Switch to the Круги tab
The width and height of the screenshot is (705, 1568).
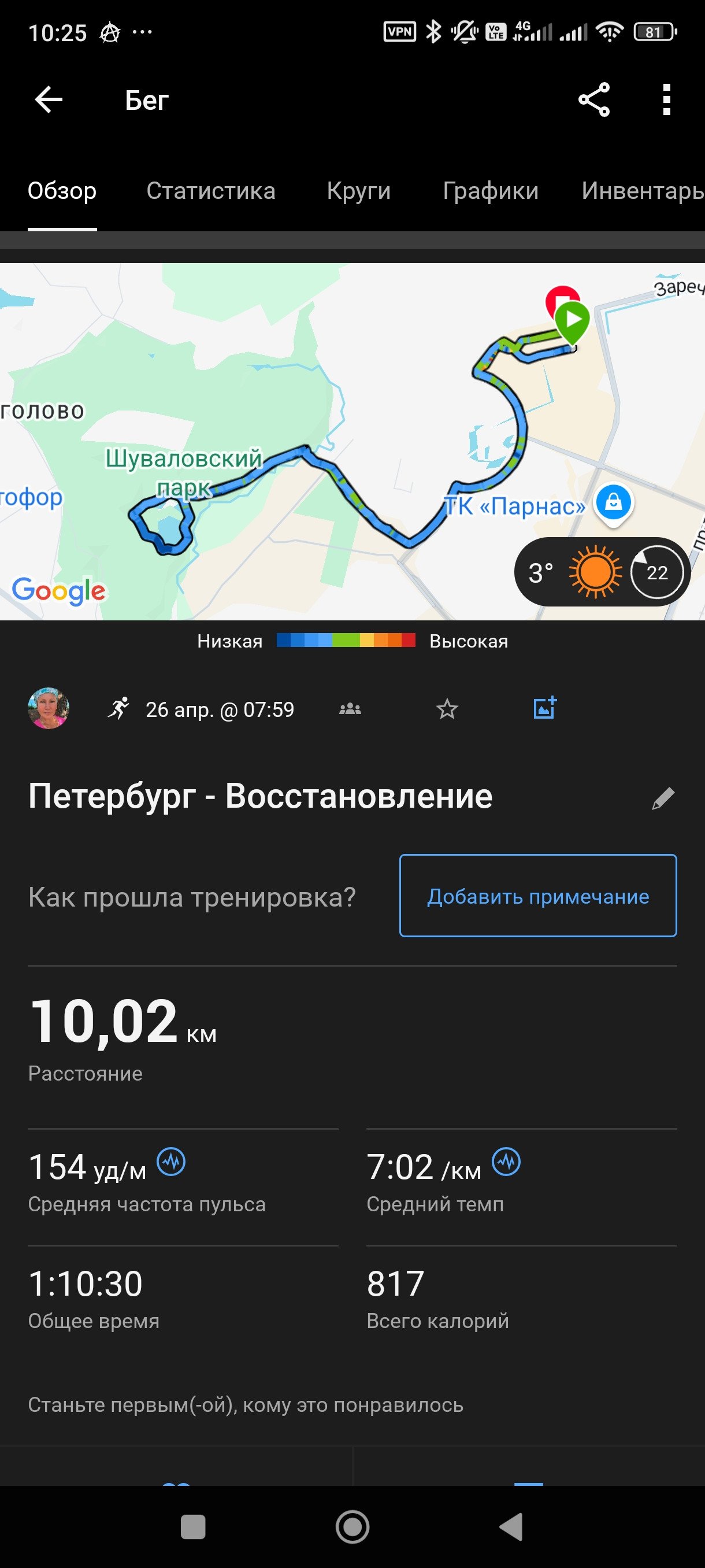click(x=358, y=191)
